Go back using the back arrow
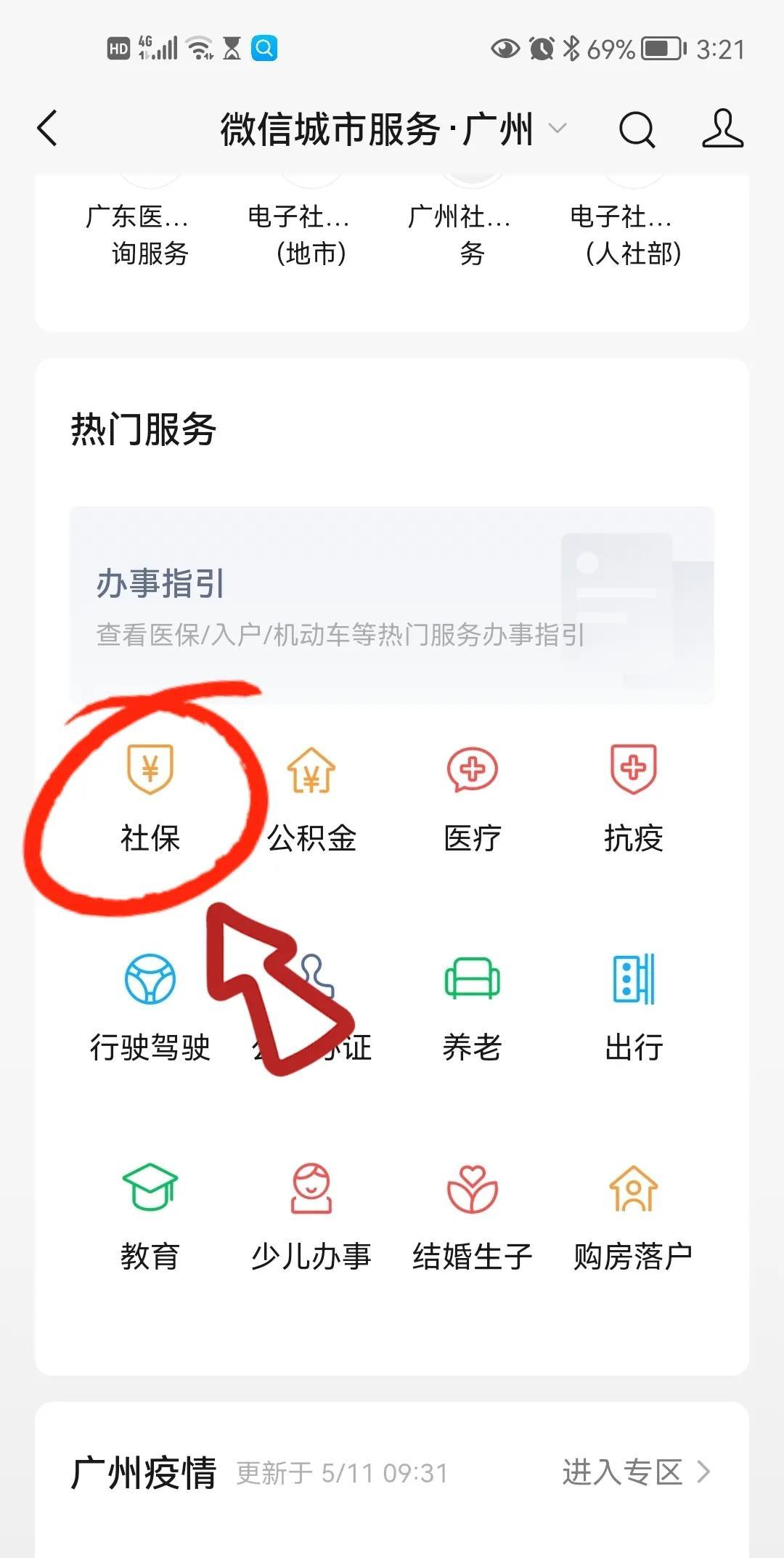 (x=48, y=129)
